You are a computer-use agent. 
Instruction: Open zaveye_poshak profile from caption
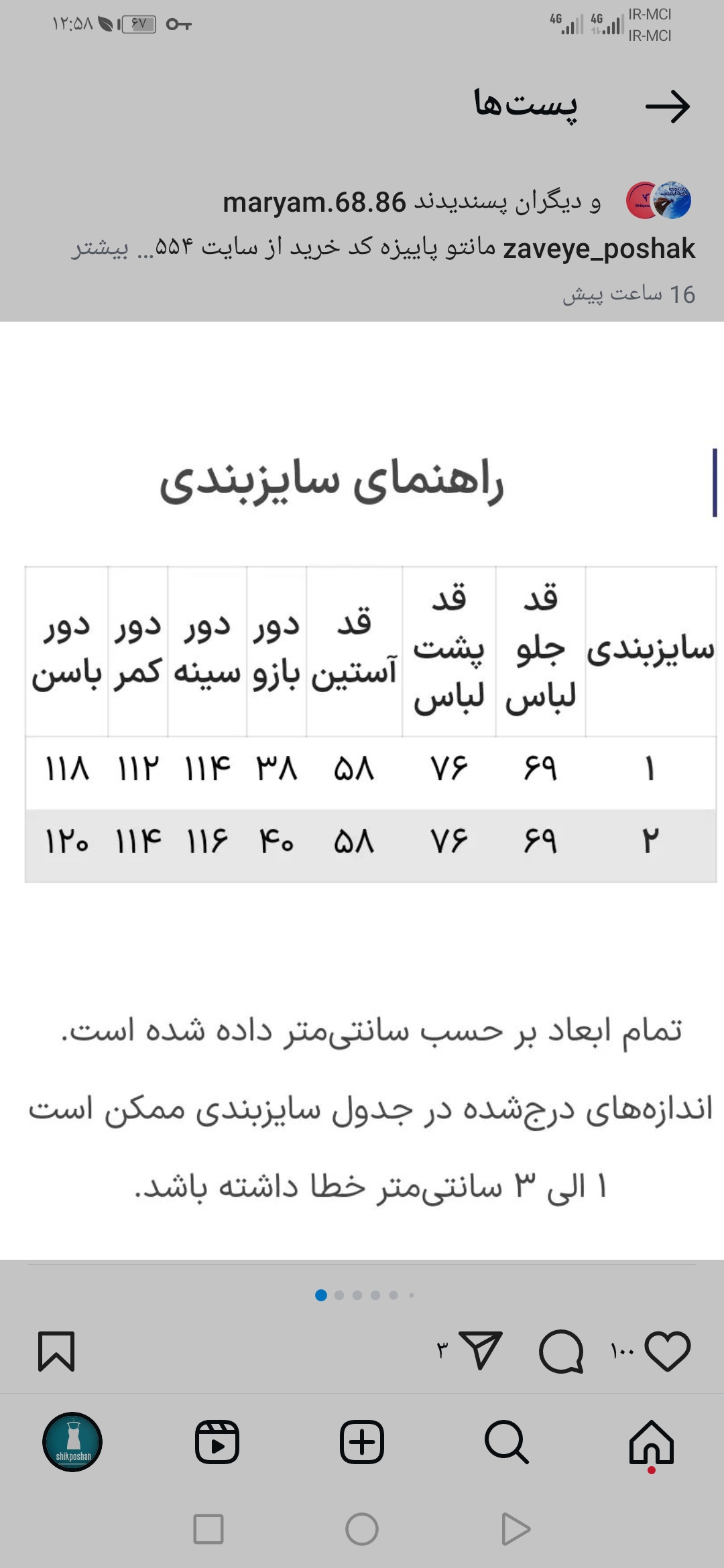[x=599, y=249]
